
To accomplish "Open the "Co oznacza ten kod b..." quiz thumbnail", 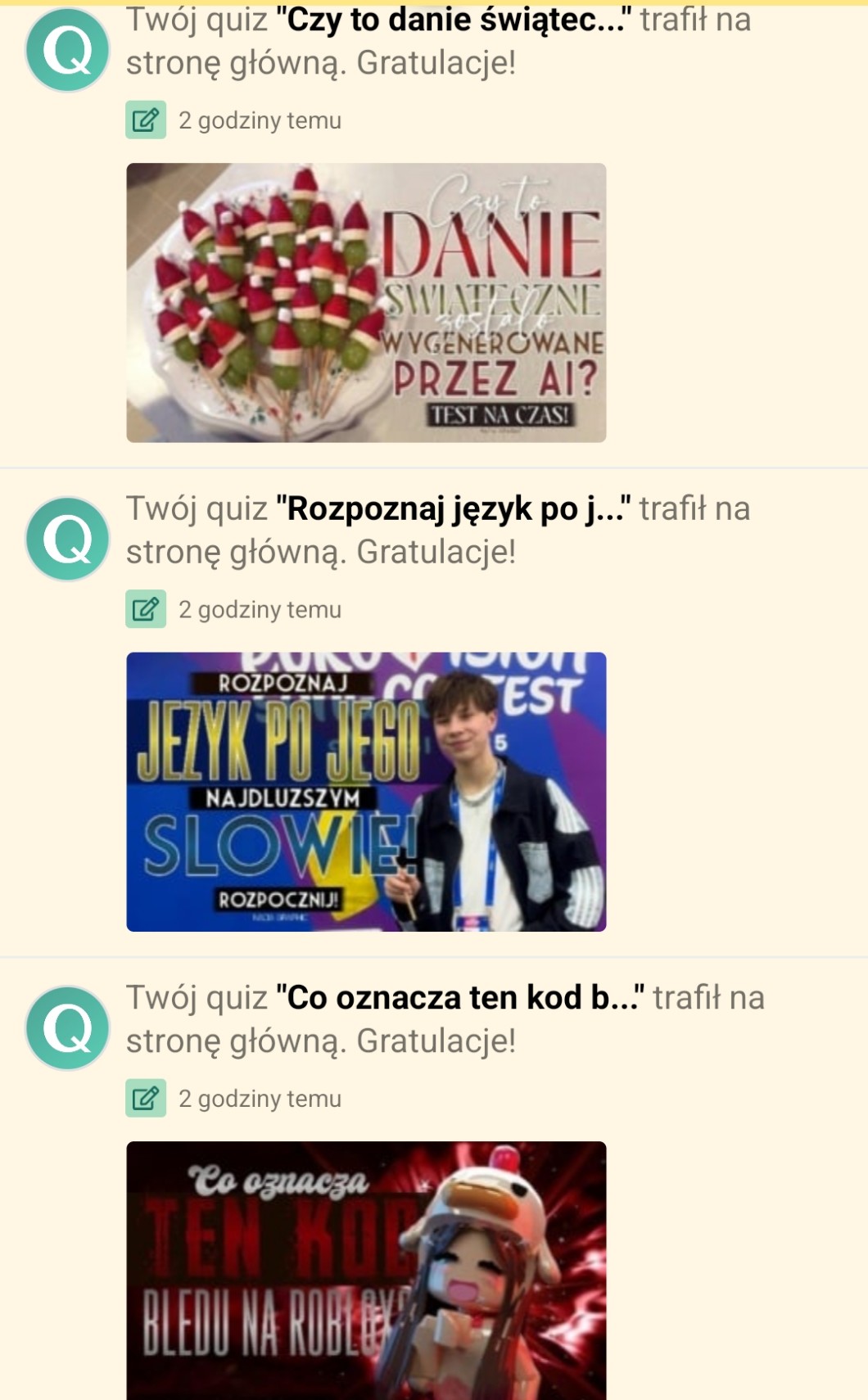I will pos(366,1269).
